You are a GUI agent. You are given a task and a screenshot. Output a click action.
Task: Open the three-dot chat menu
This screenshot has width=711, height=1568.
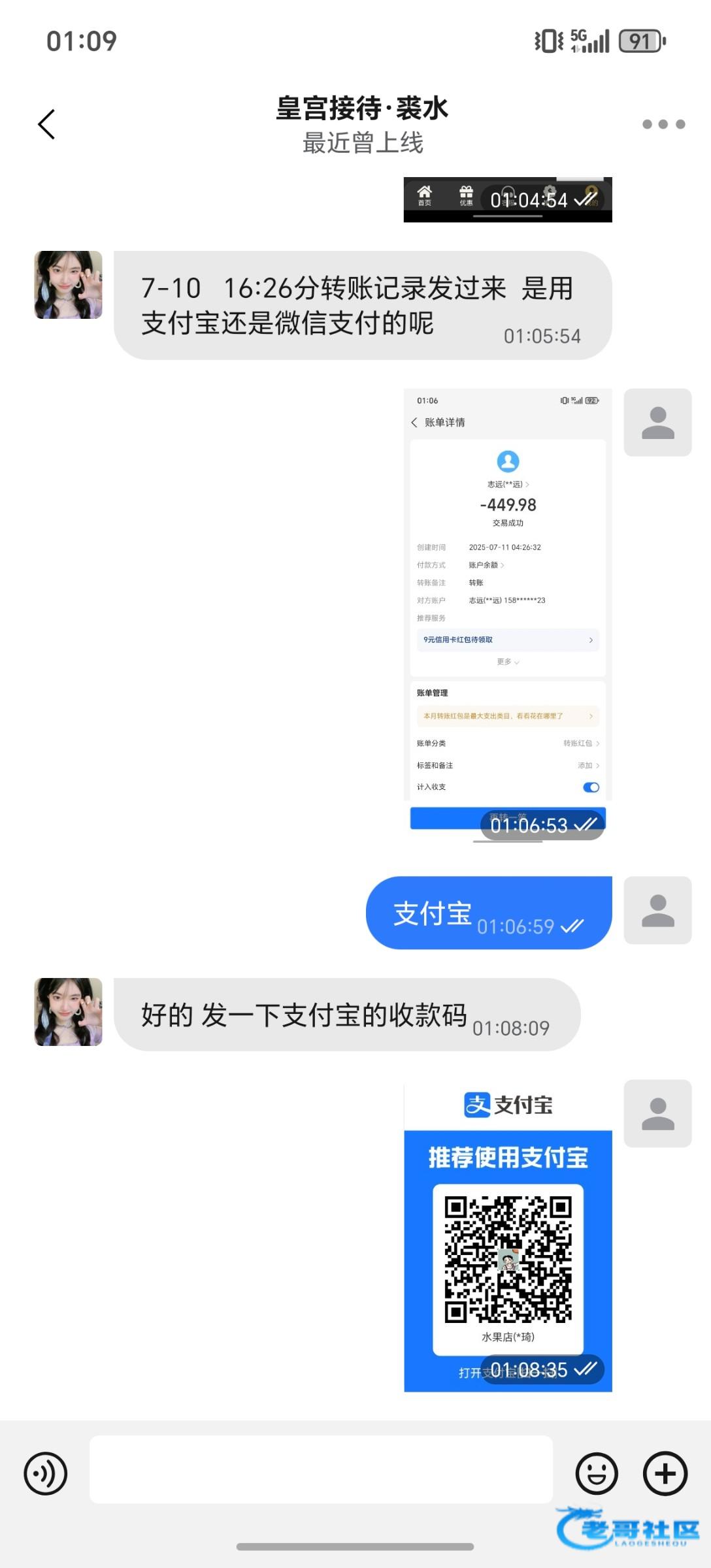click(663, 124)
